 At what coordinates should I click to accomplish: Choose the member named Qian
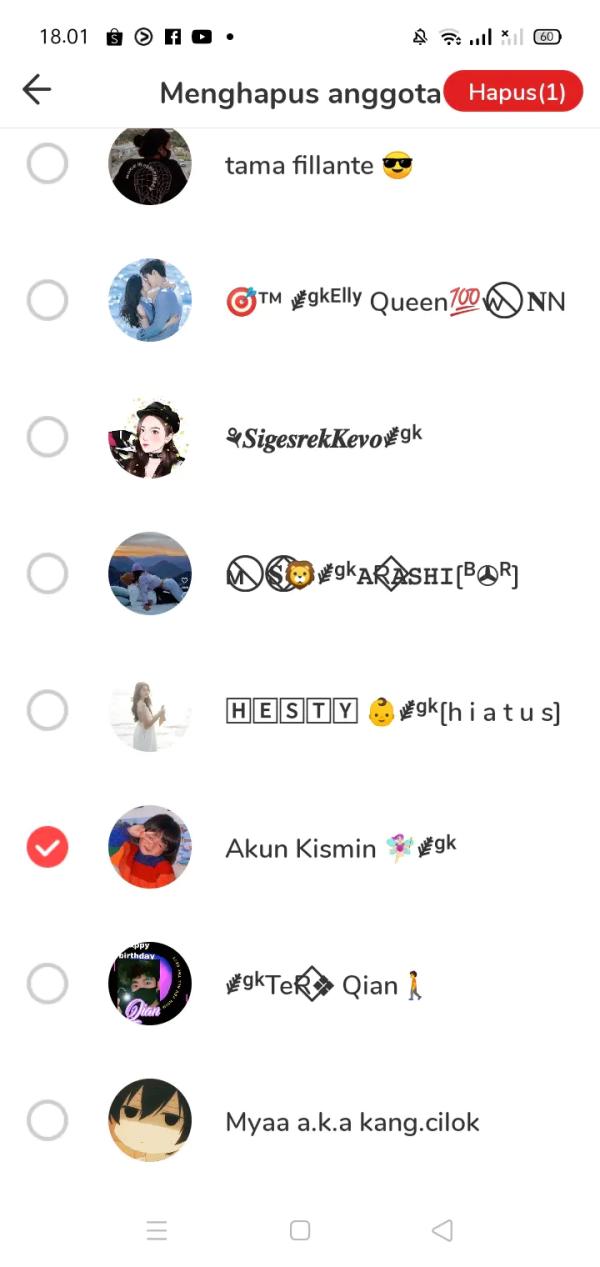47,984
